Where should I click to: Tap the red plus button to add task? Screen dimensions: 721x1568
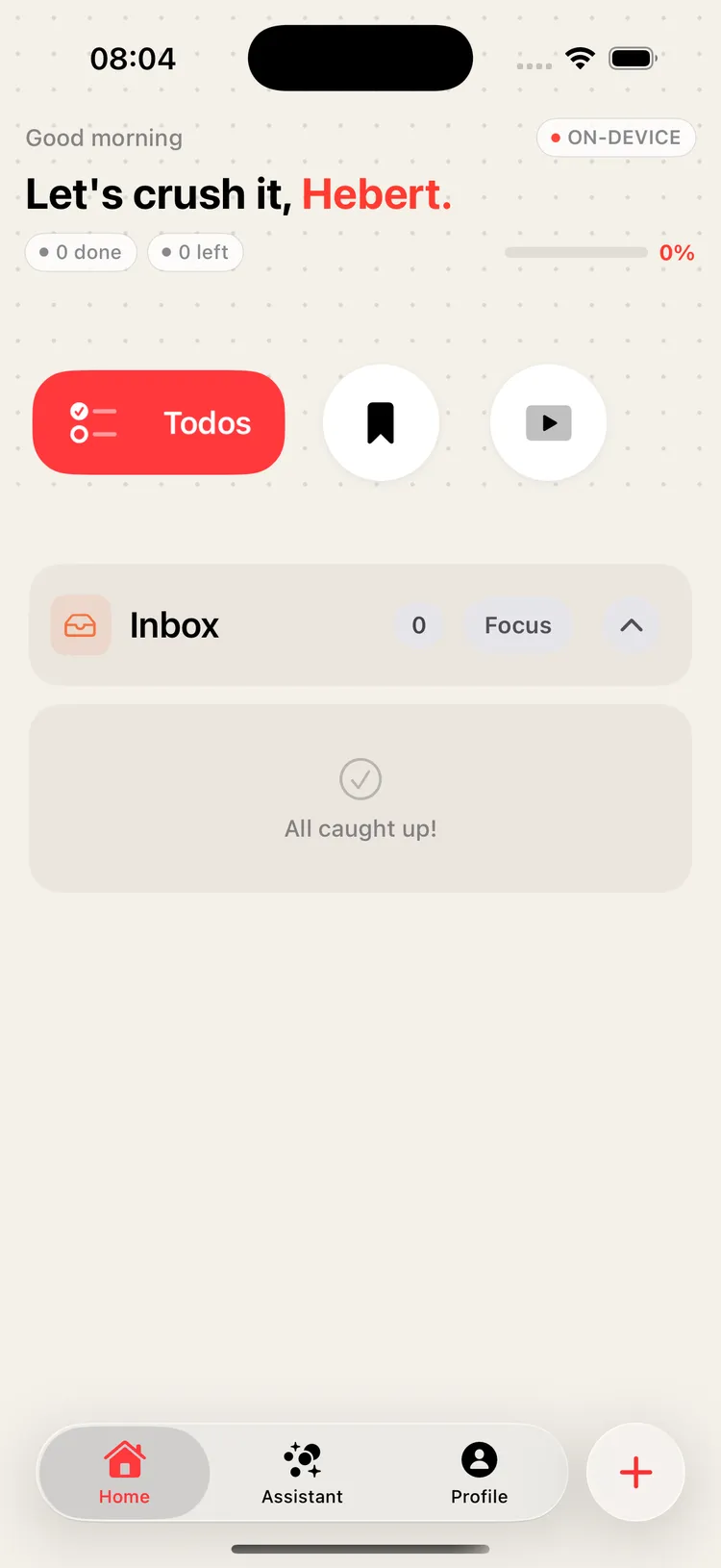635,1472
